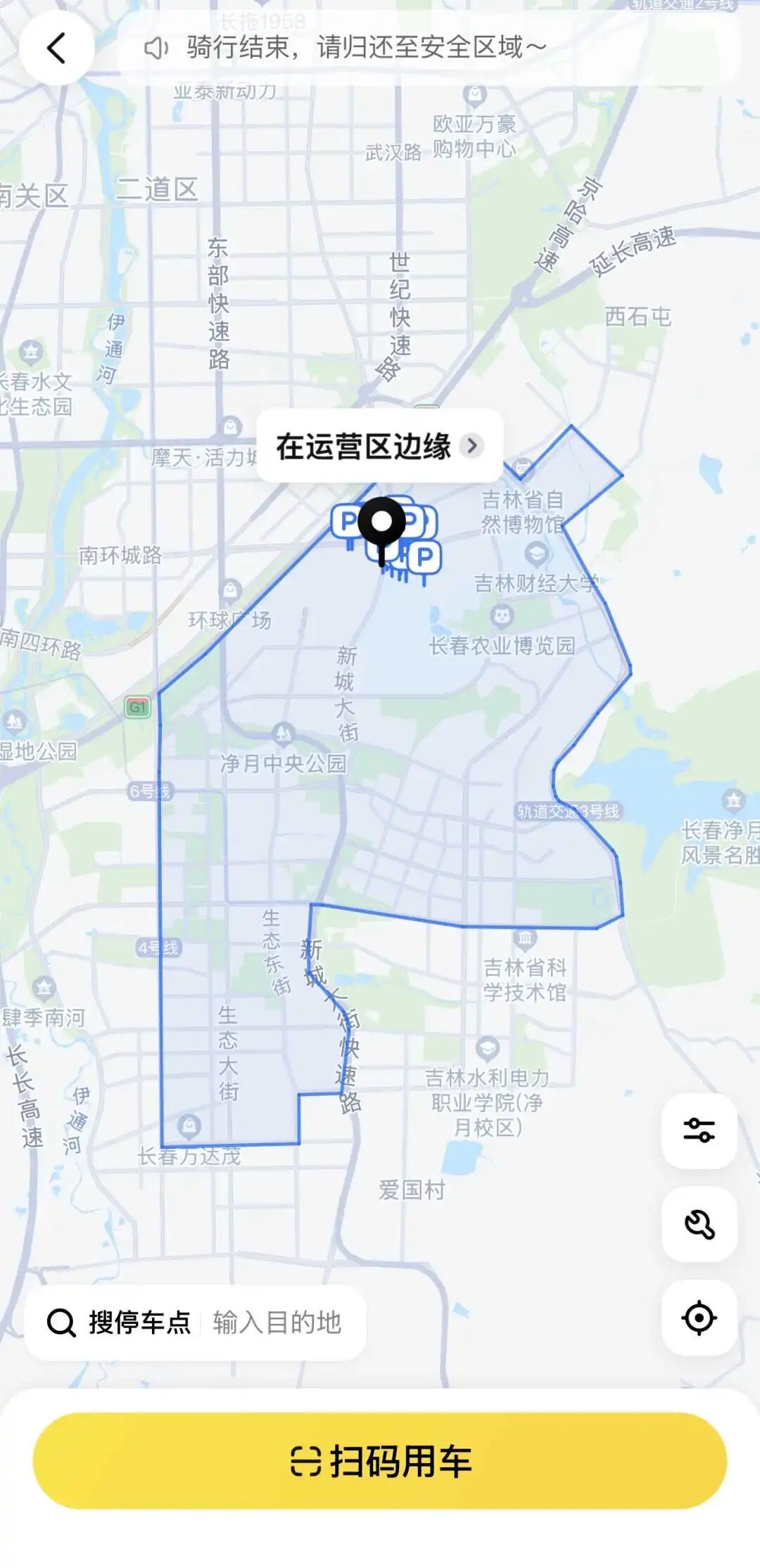Image resolution: width=760 pixels, height=1568 pixels.
Task: Tap a parking spot P marker
Action: pos(424,558)
